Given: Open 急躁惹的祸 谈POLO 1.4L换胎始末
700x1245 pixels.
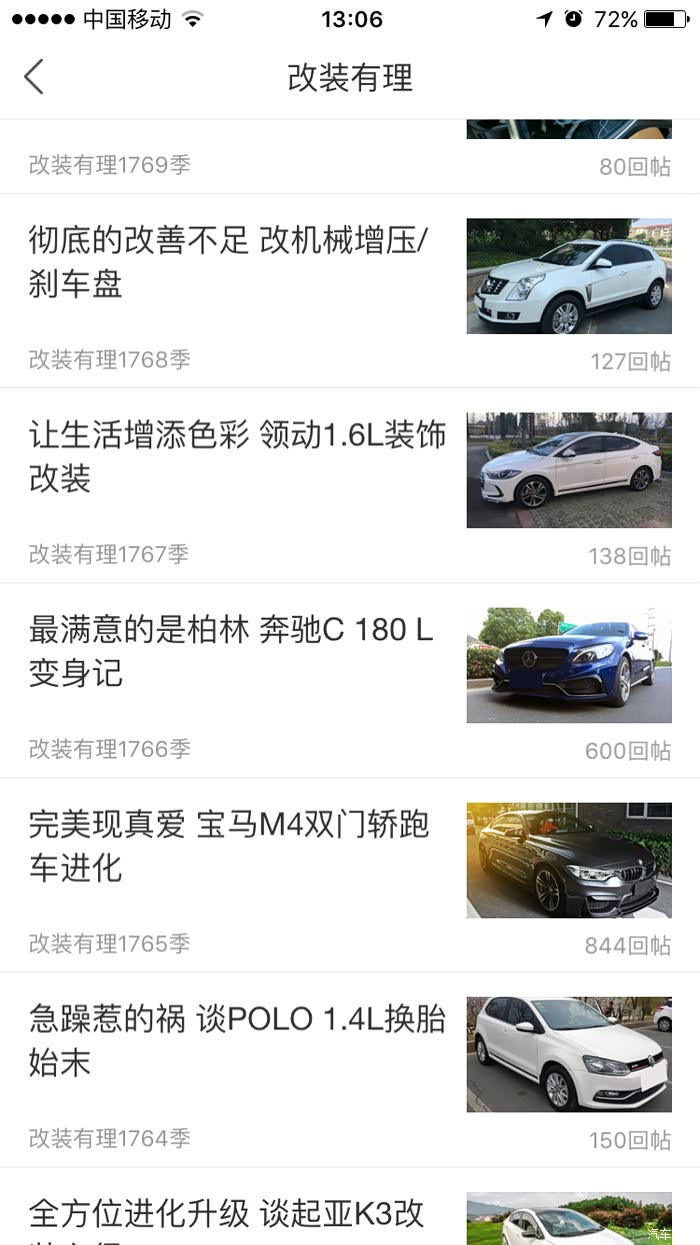Looking at the screenshot, I should [x=237, y=1040].
